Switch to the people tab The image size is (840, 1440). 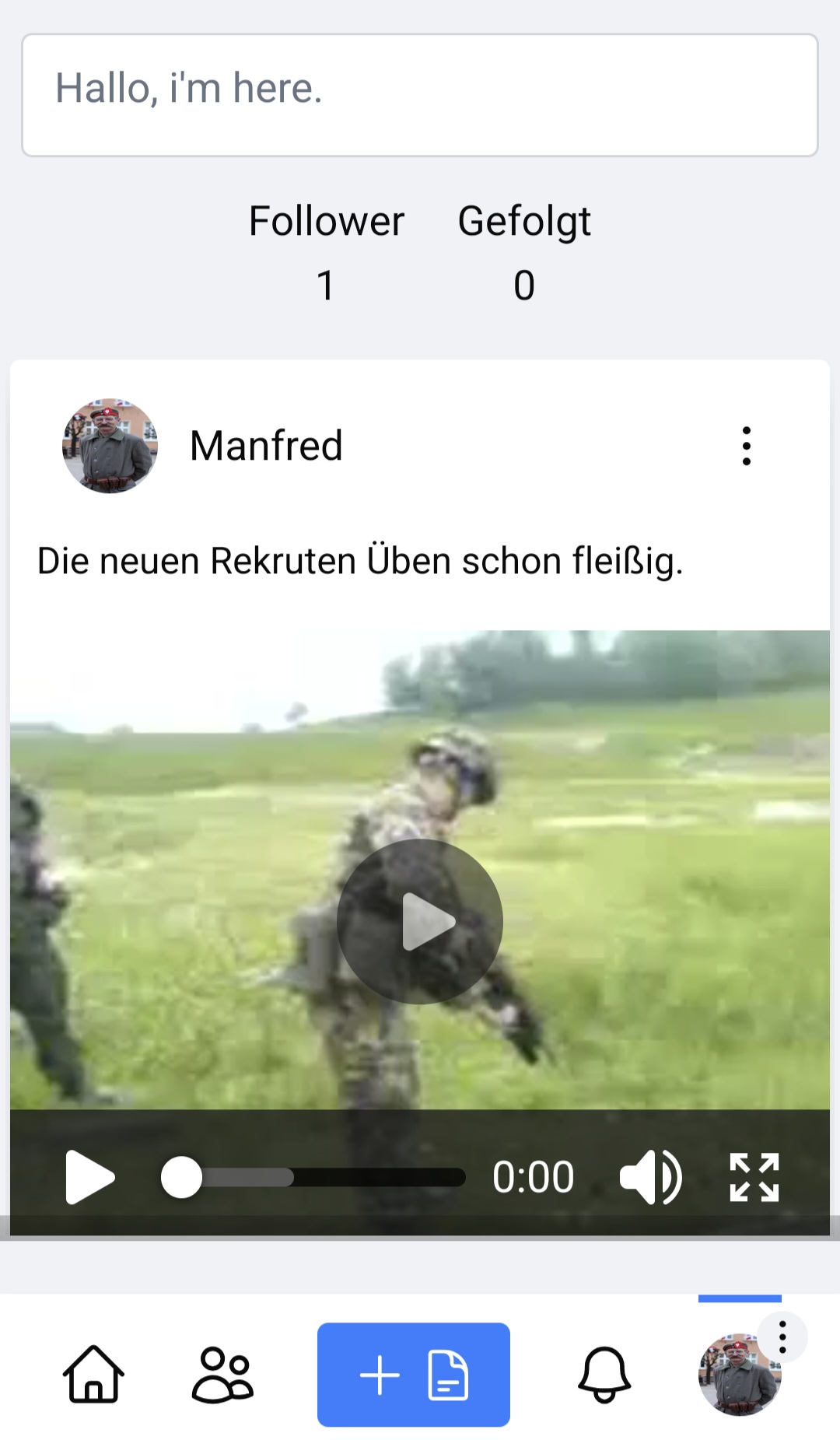222,1375
